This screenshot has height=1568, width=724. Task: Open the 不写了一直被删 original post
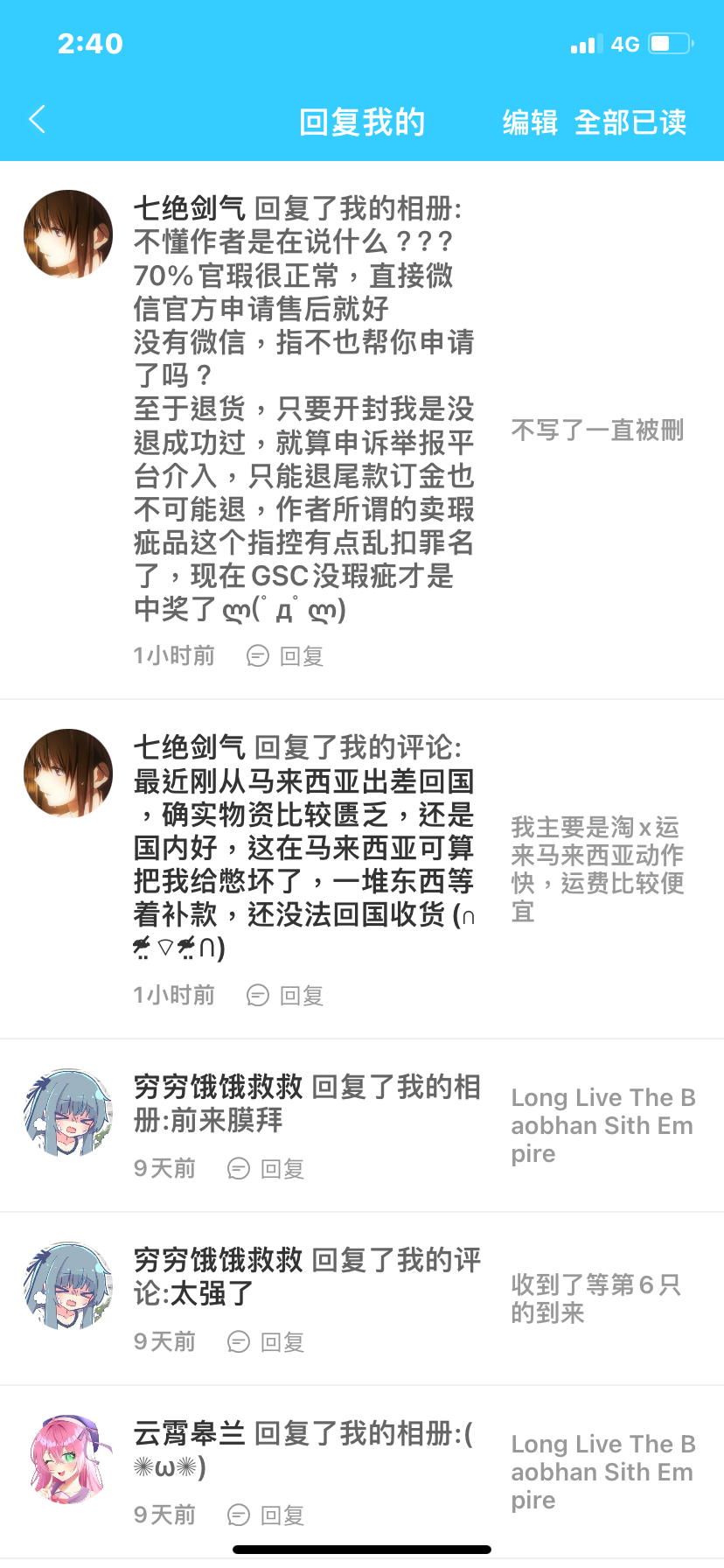tap(597, 430)
